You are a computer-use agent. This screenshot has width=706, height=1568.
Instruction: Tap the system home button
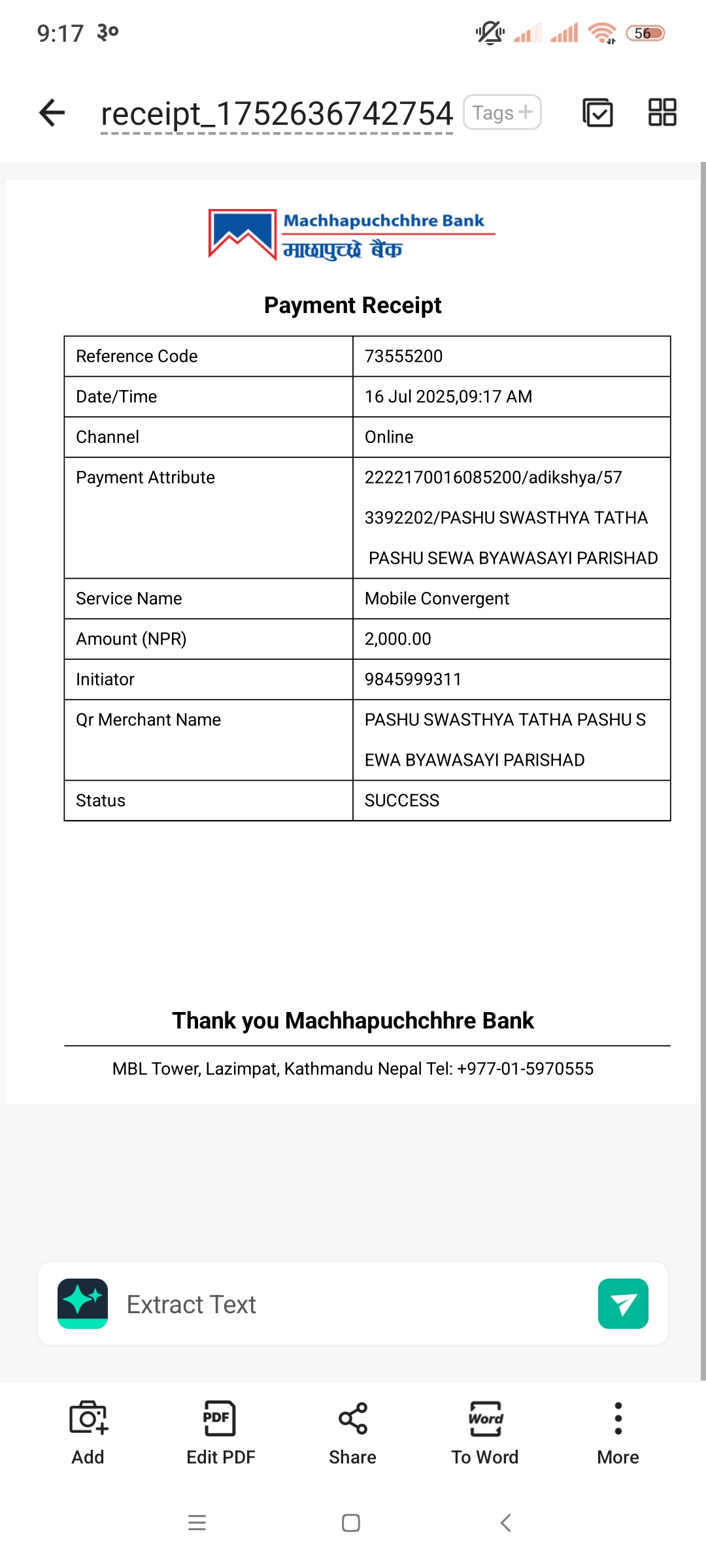[x=351, y=1523]
